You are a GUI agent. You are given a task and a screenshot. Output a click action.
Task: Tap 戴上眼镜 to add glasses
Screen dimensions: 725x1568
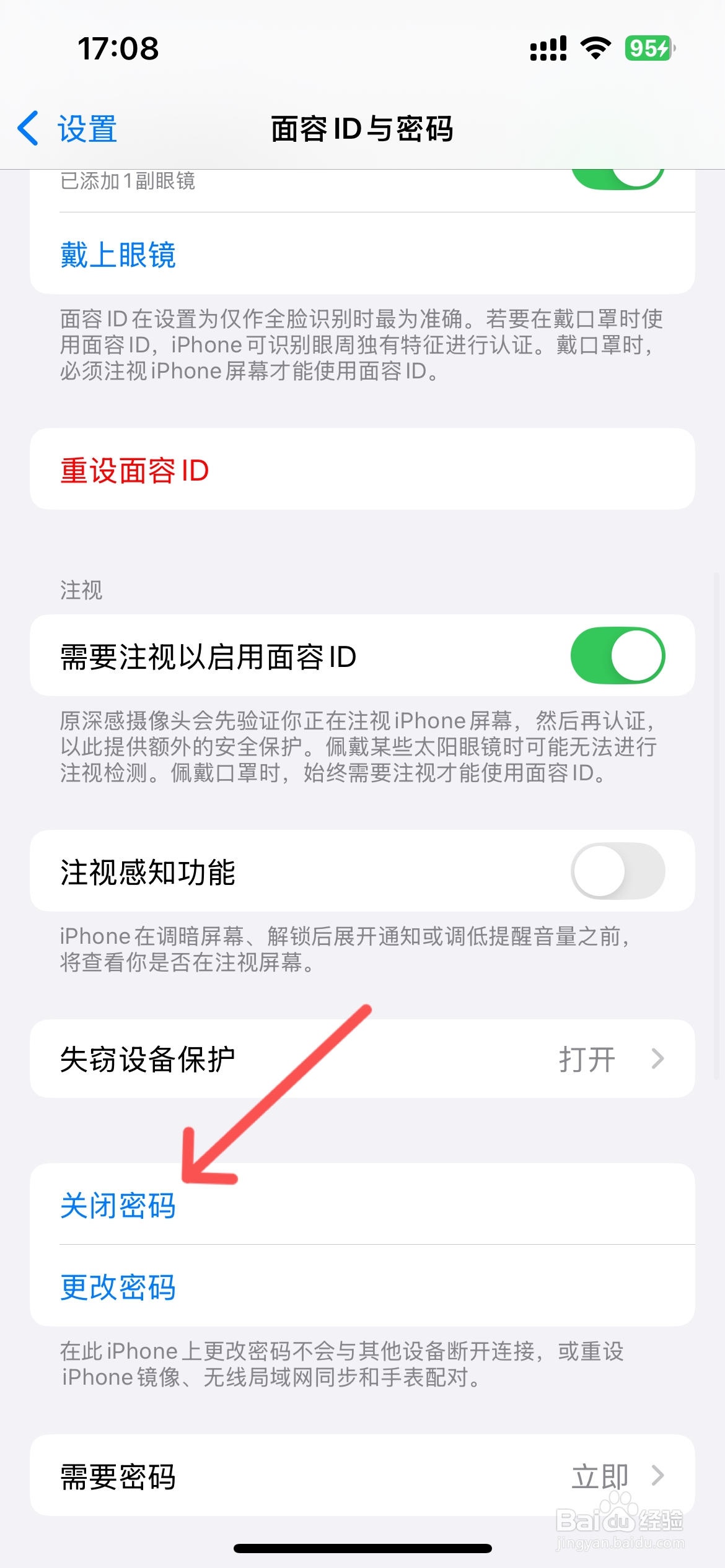pos(119,255)
